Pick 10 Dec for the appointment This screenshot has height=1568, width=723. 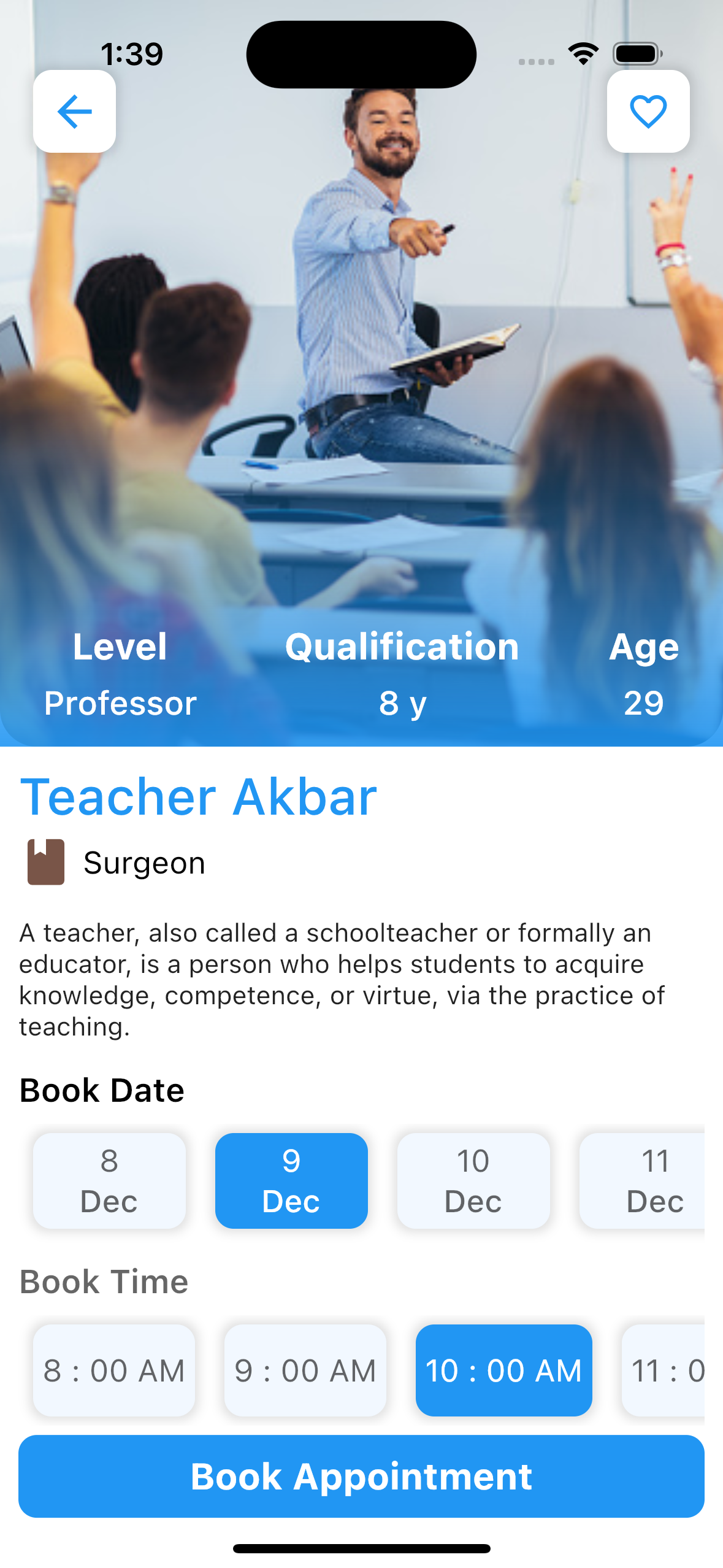[x=473, y=1180]
